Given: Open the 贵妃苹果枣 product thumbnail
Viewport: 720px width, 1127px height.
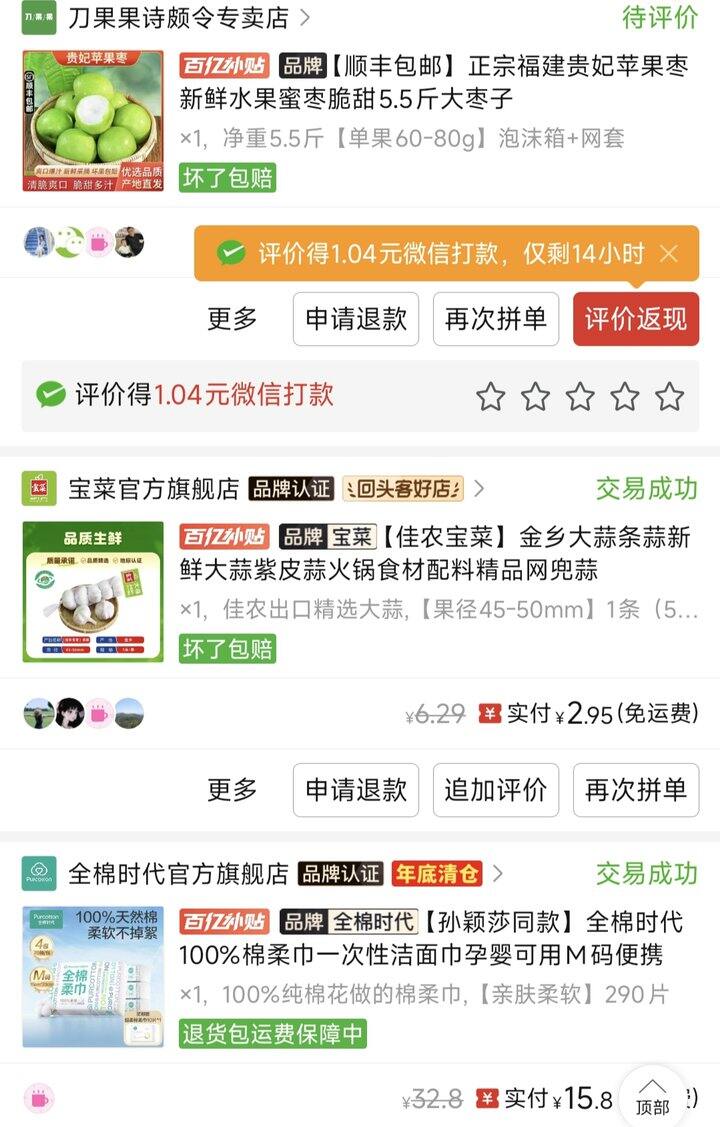Looking at the screenshot, I should 93,121.
